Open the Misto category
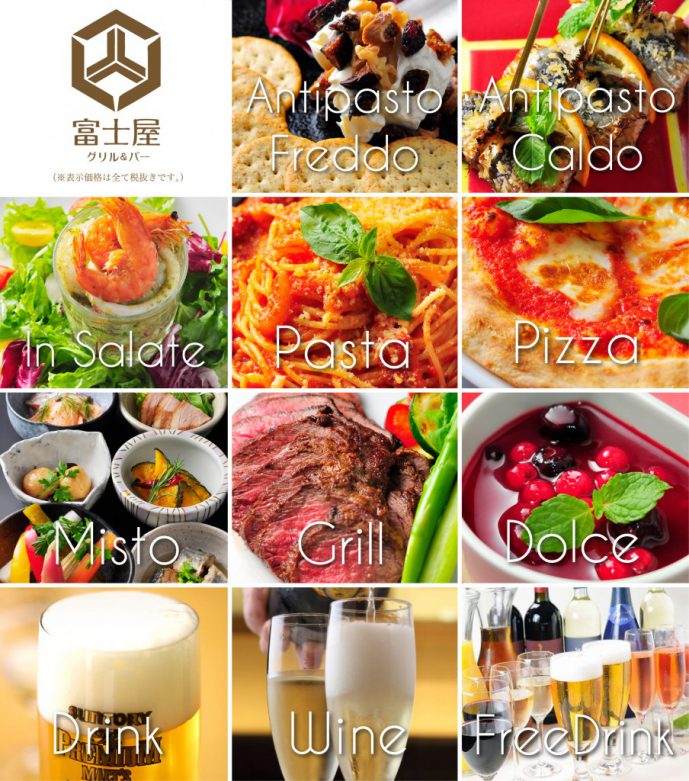Image resolution: width=689 pixels, height=781 pixels. tap(114, 487)
